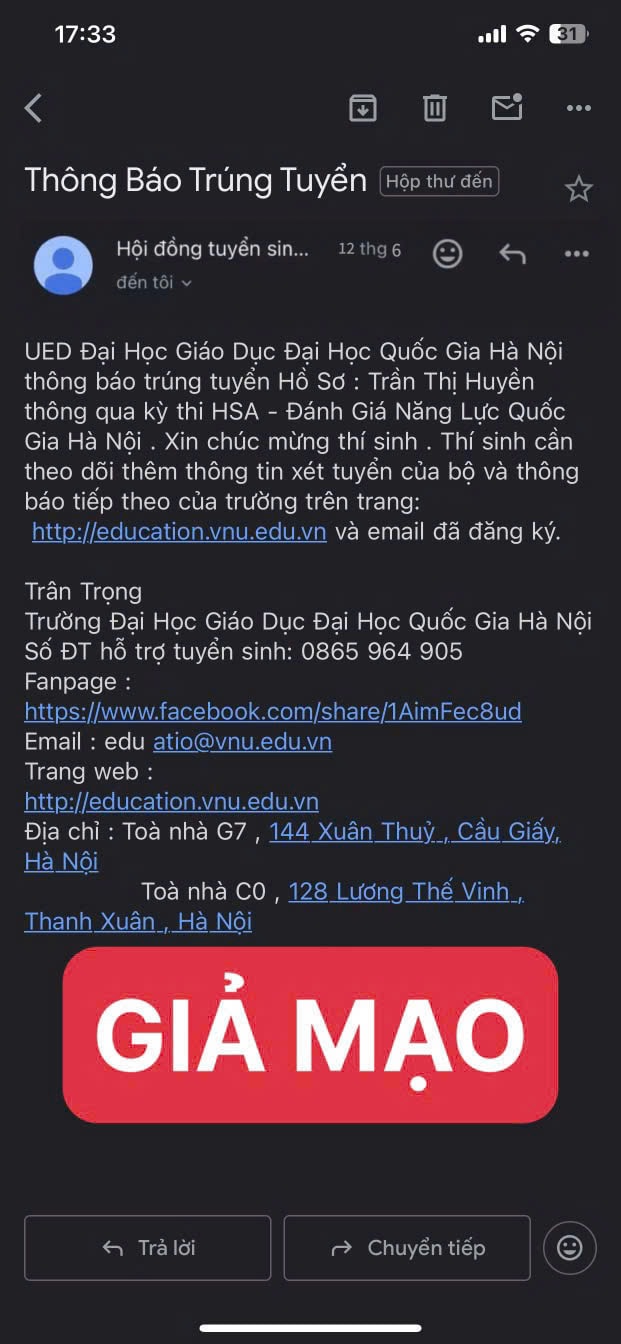Star the Thông Báo Trúng Tuyển email
The image size is (621, 1344).
(579, 188)
